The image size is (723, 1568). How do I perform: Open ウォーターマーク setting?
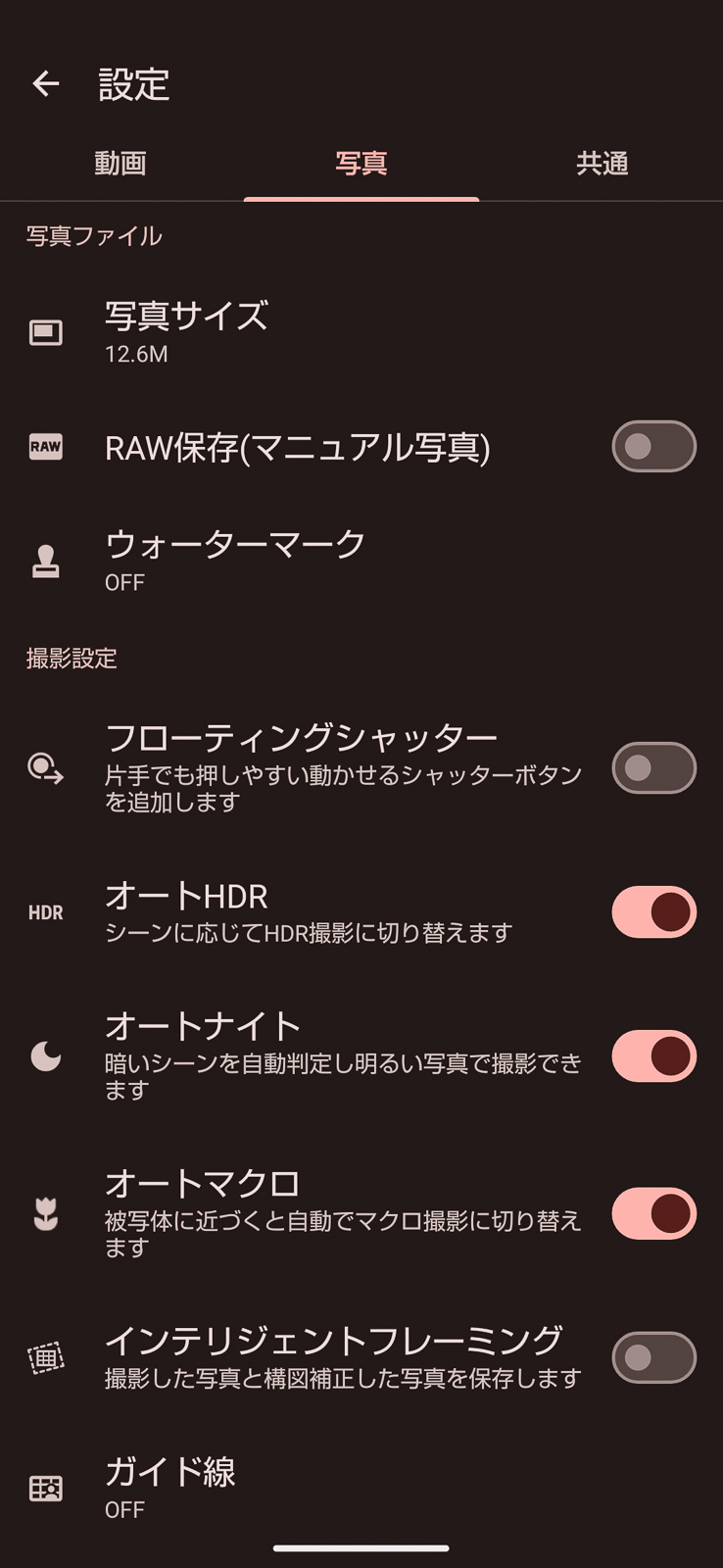[361, 561]
